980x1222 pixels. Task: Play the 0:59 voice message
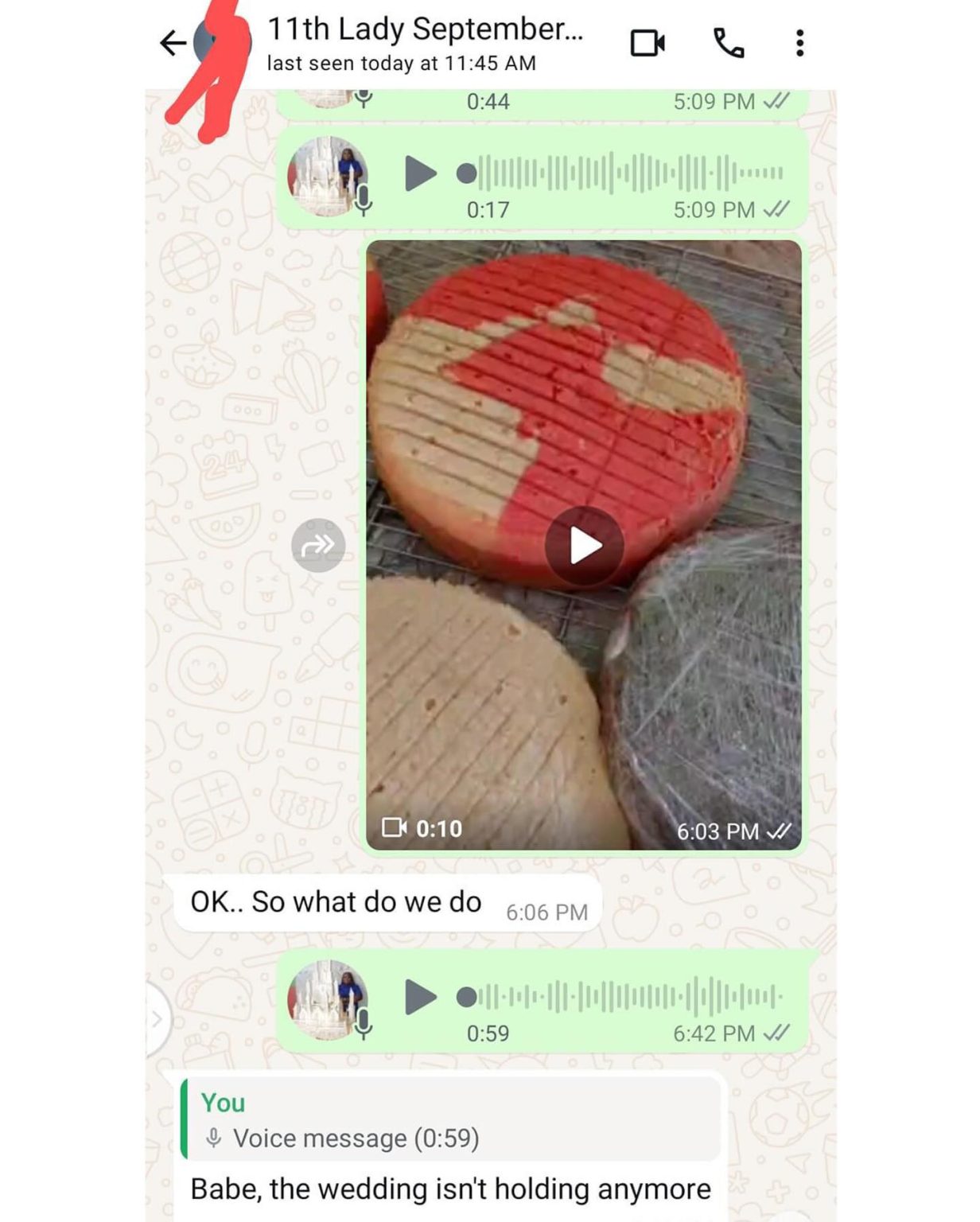(x=420, y=997)
